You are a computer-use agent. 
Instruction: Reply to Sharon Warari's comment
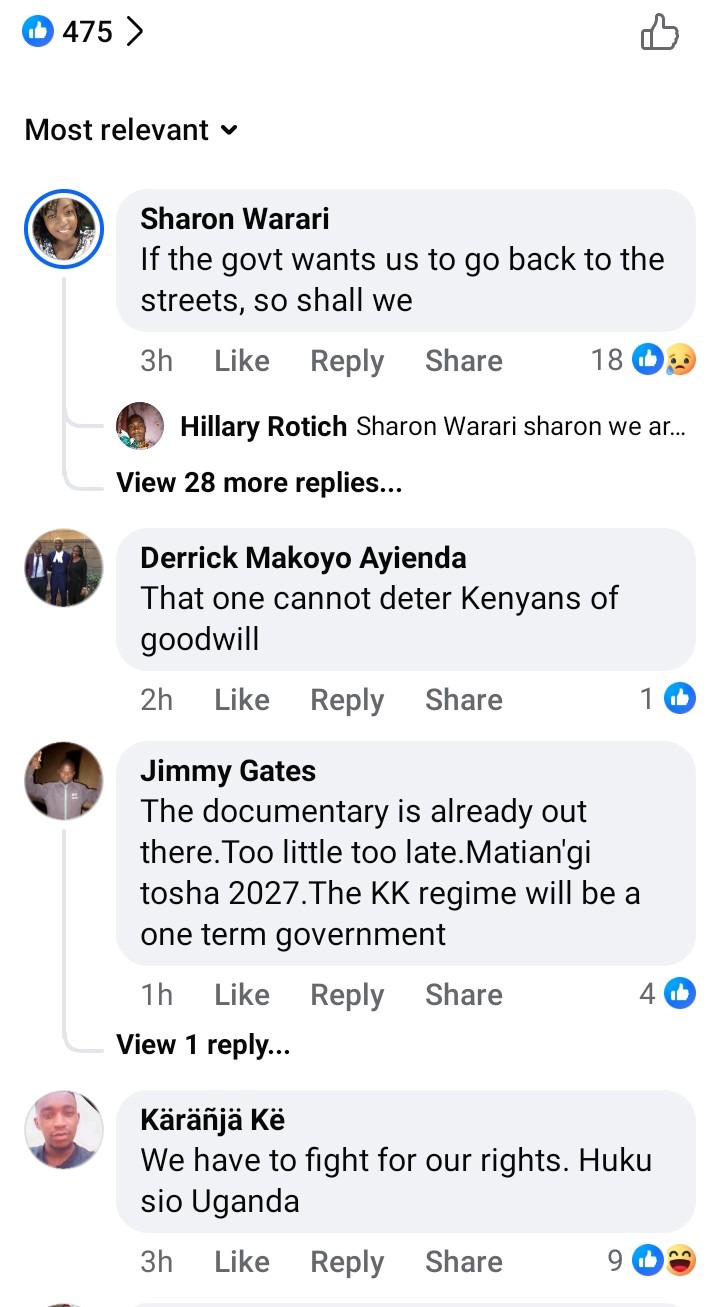pos(346,361)
